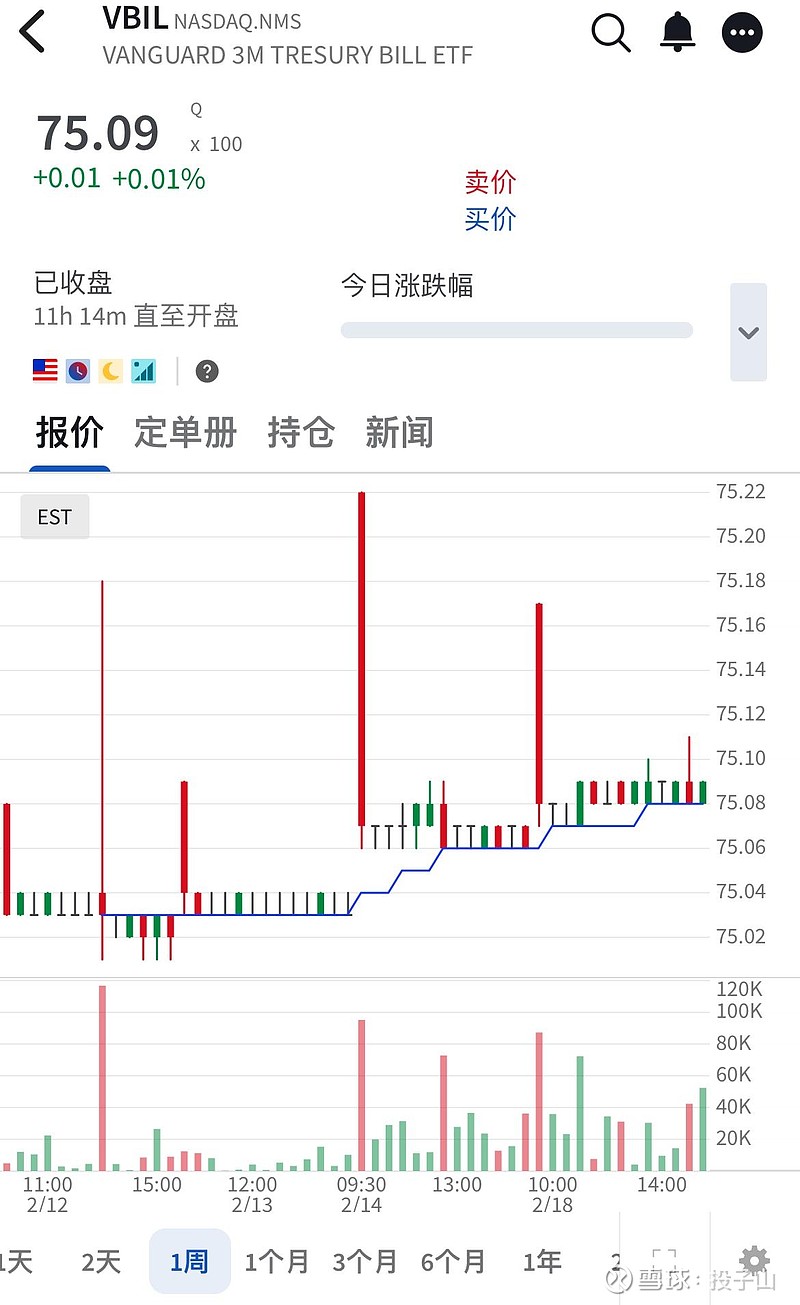800x1305 pixels.
Task: Go back with the arrow
Action: [x=32, y=31]
